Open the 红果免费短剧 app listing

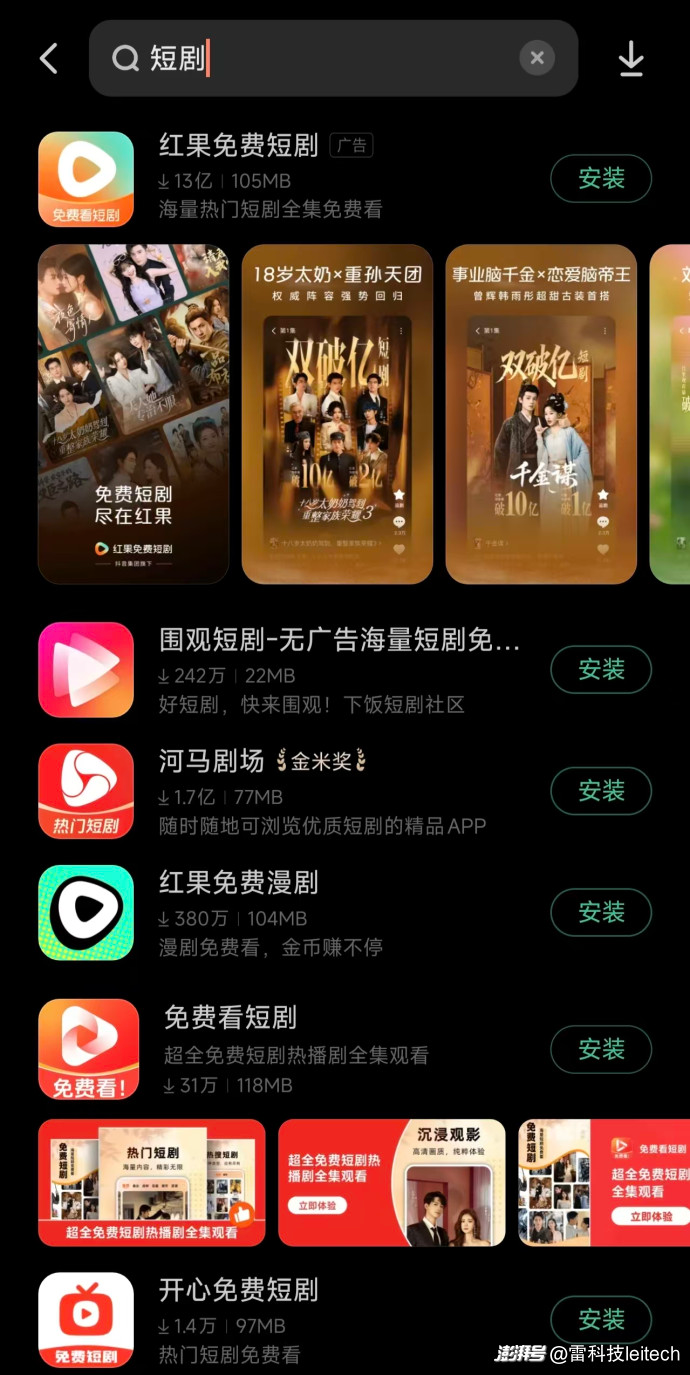238,146
